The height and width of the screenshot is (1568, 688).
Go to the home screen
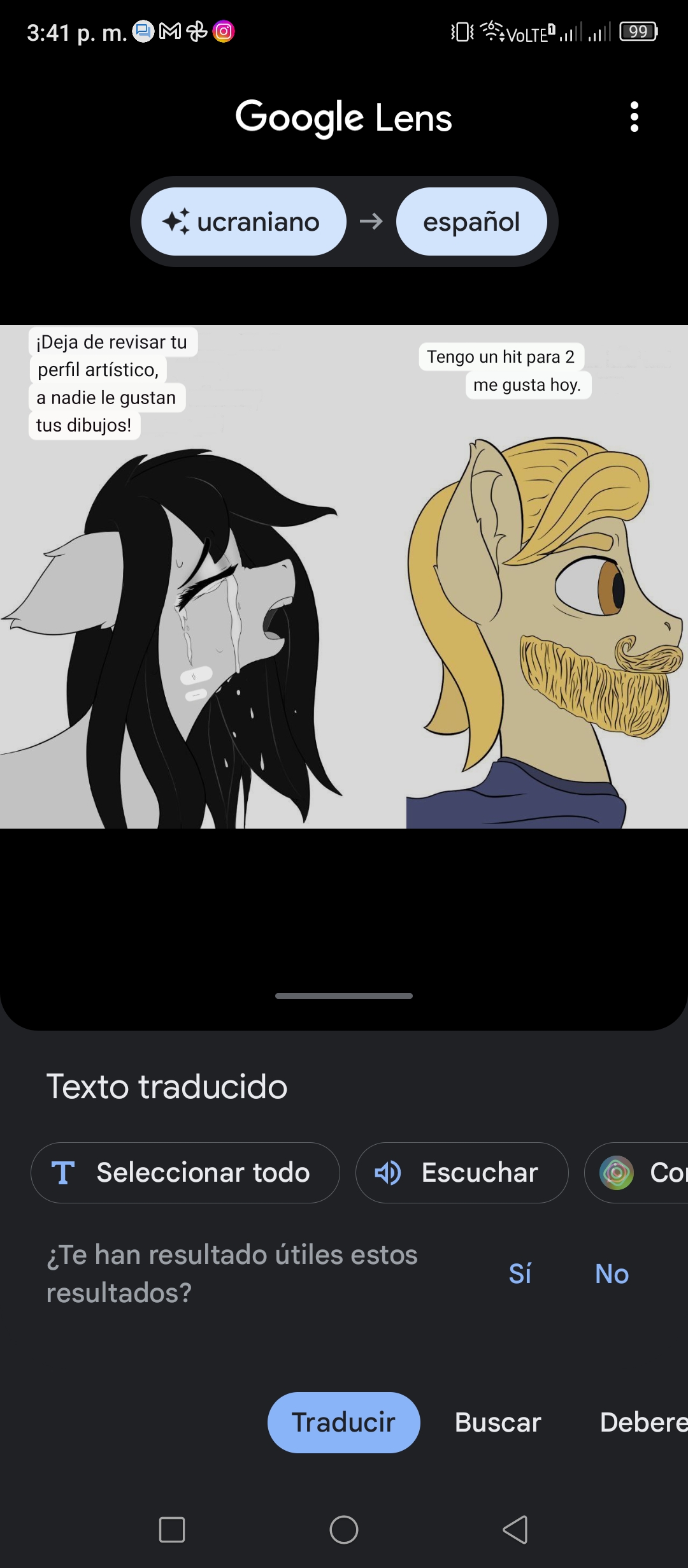344,1529
